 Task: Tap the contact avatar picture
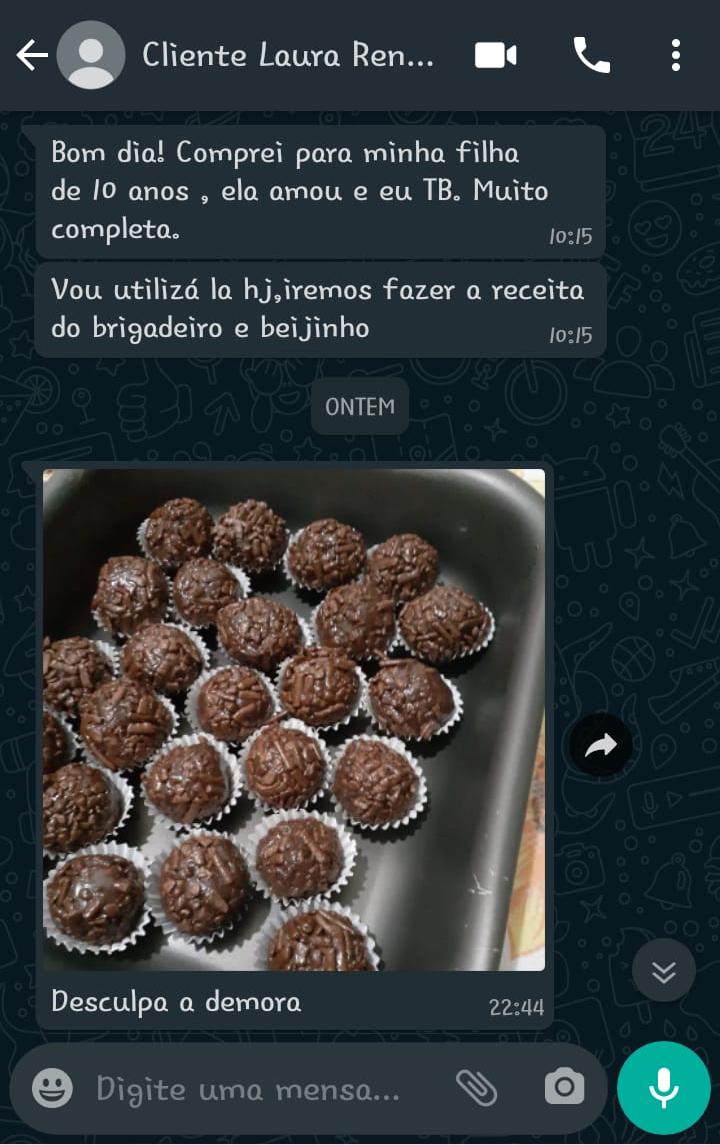pyautogui.click(x=91, y=55)
